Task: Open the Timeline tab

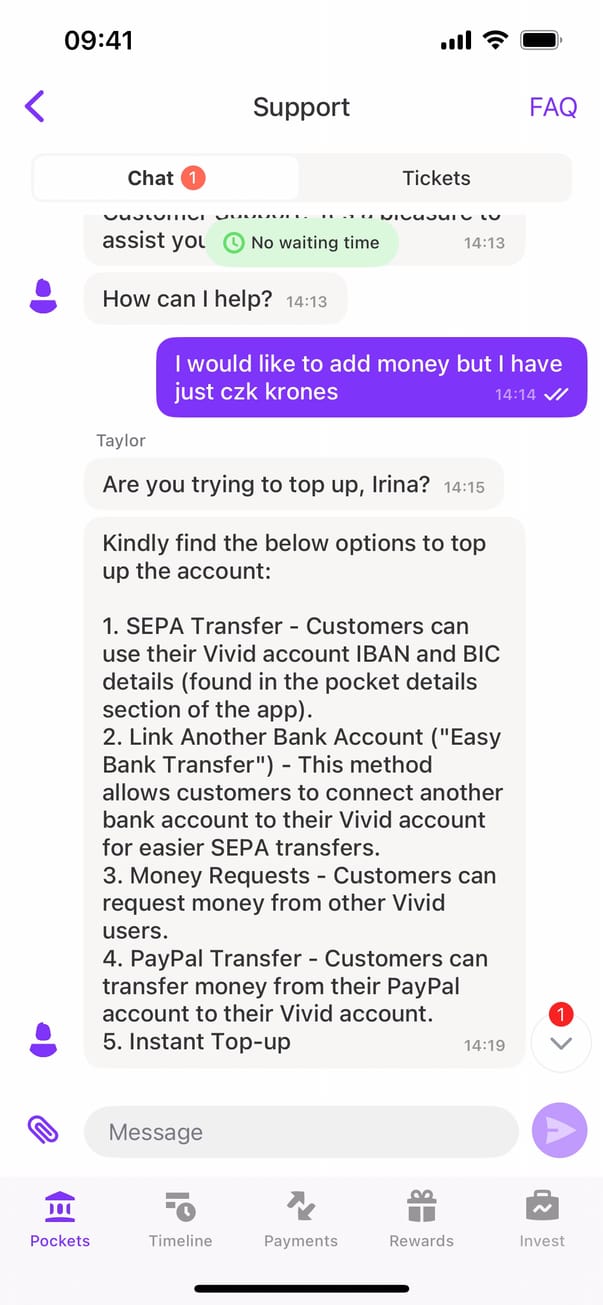Action: point(180,1220)
